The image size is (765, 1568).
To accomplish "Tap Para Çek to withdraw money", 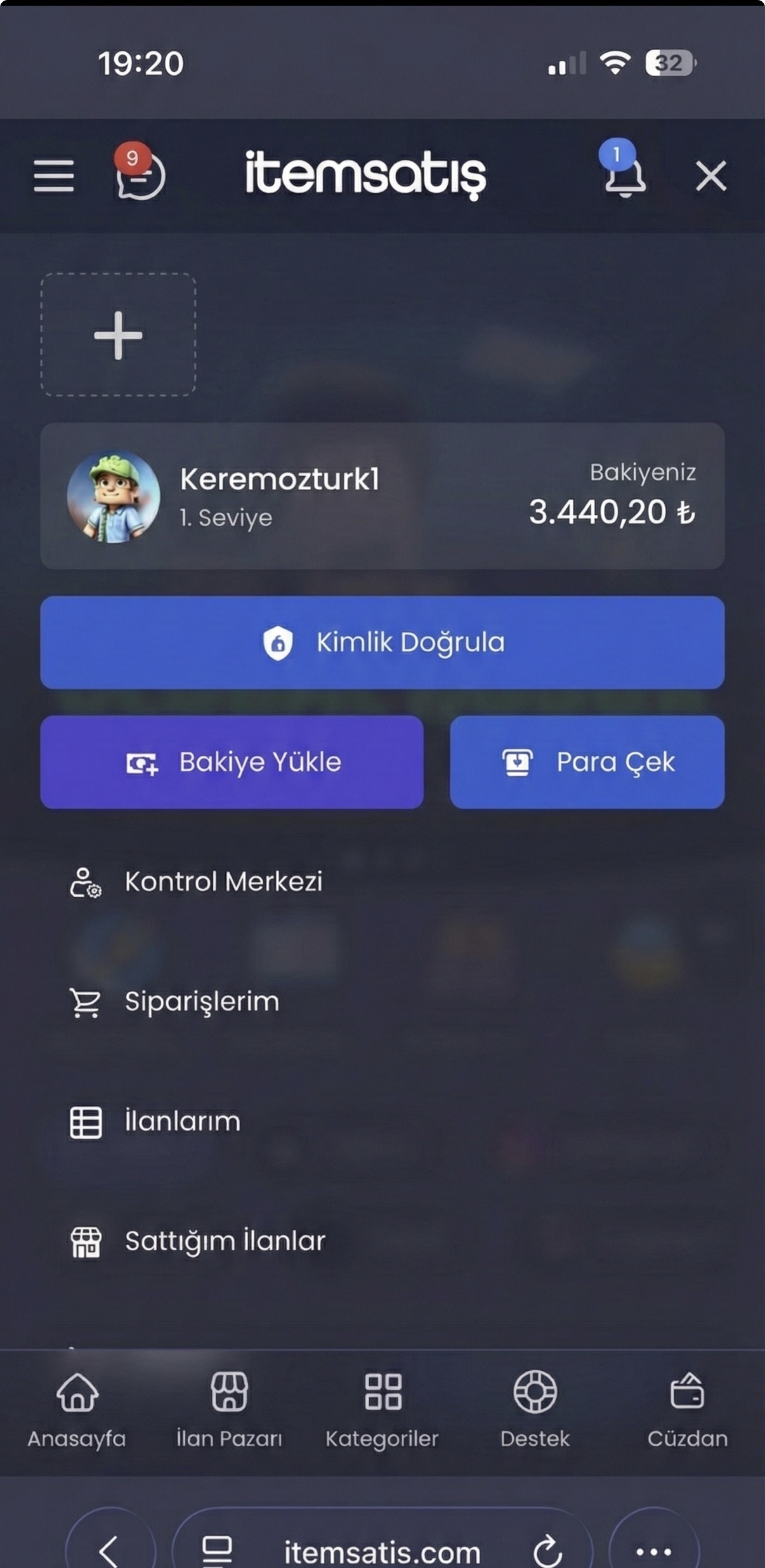I will [587, 762].
